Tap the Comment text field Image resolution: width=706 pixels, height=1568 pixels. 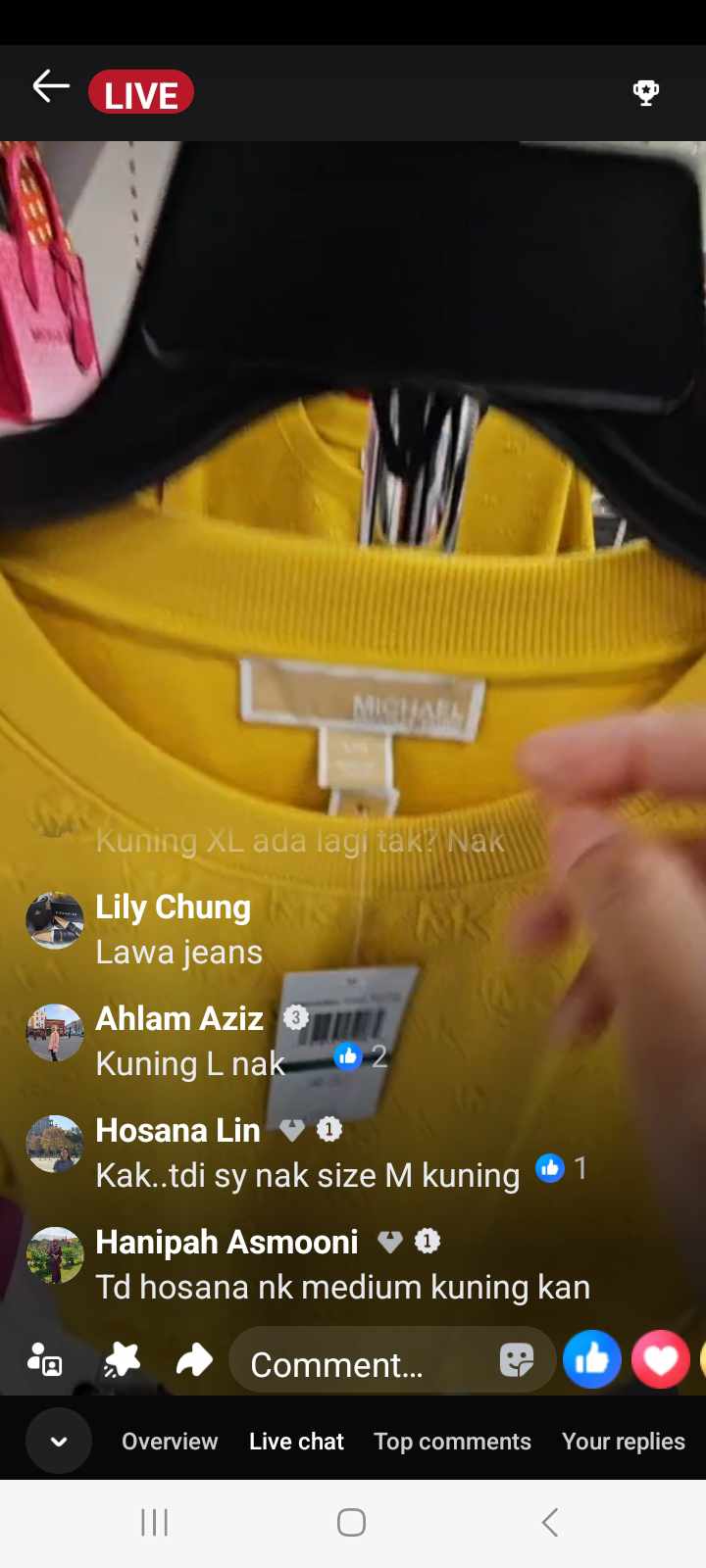point(363,1363)
